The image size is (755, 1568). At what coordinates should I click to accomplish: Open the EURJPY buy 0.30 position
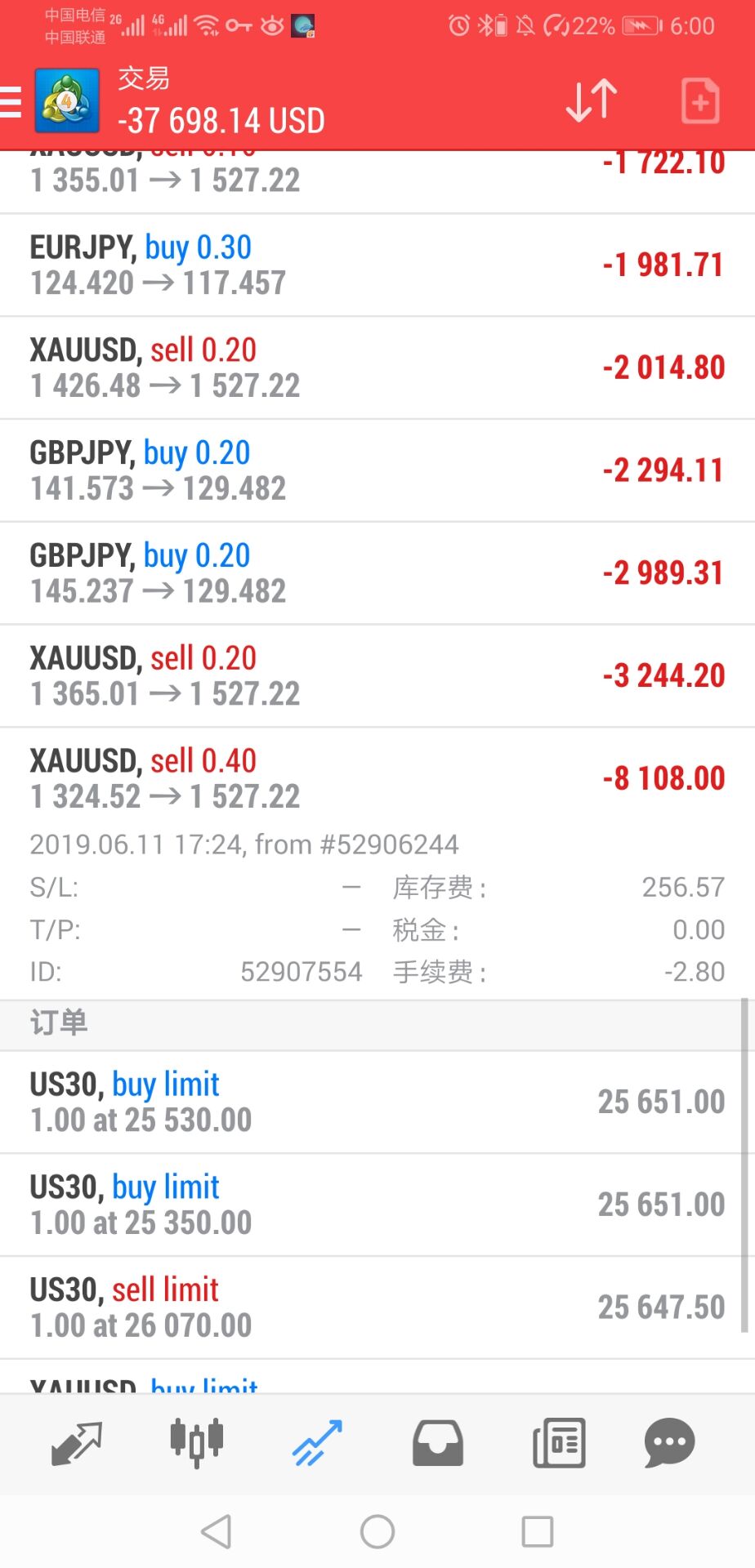[x=377, y=265]
